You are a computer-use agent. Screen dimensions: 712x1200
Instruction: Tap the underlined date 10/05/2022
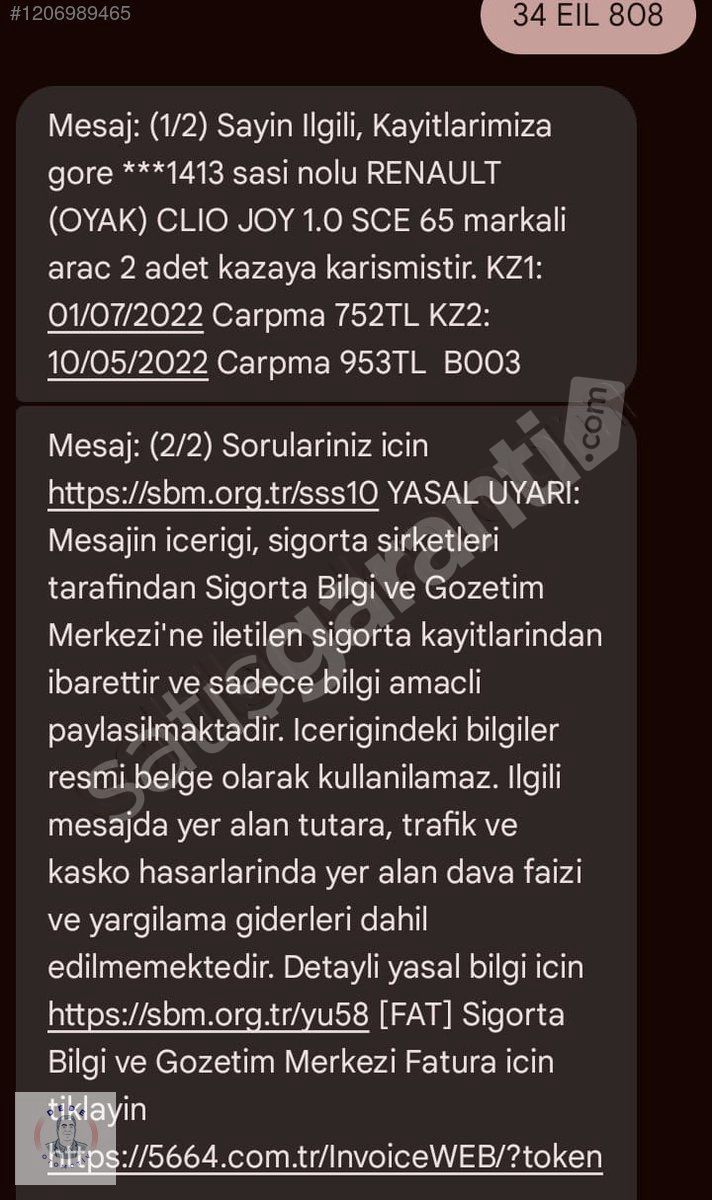[x=128, y=362]
